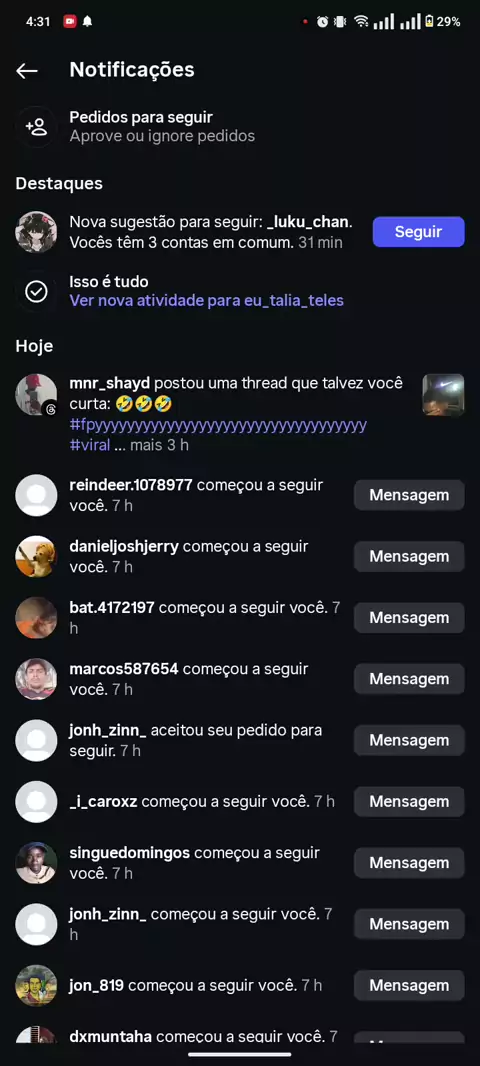Follow _luku_chan with the Seguir button
This screenshot has height=1066, width=480.
point(418,232)
